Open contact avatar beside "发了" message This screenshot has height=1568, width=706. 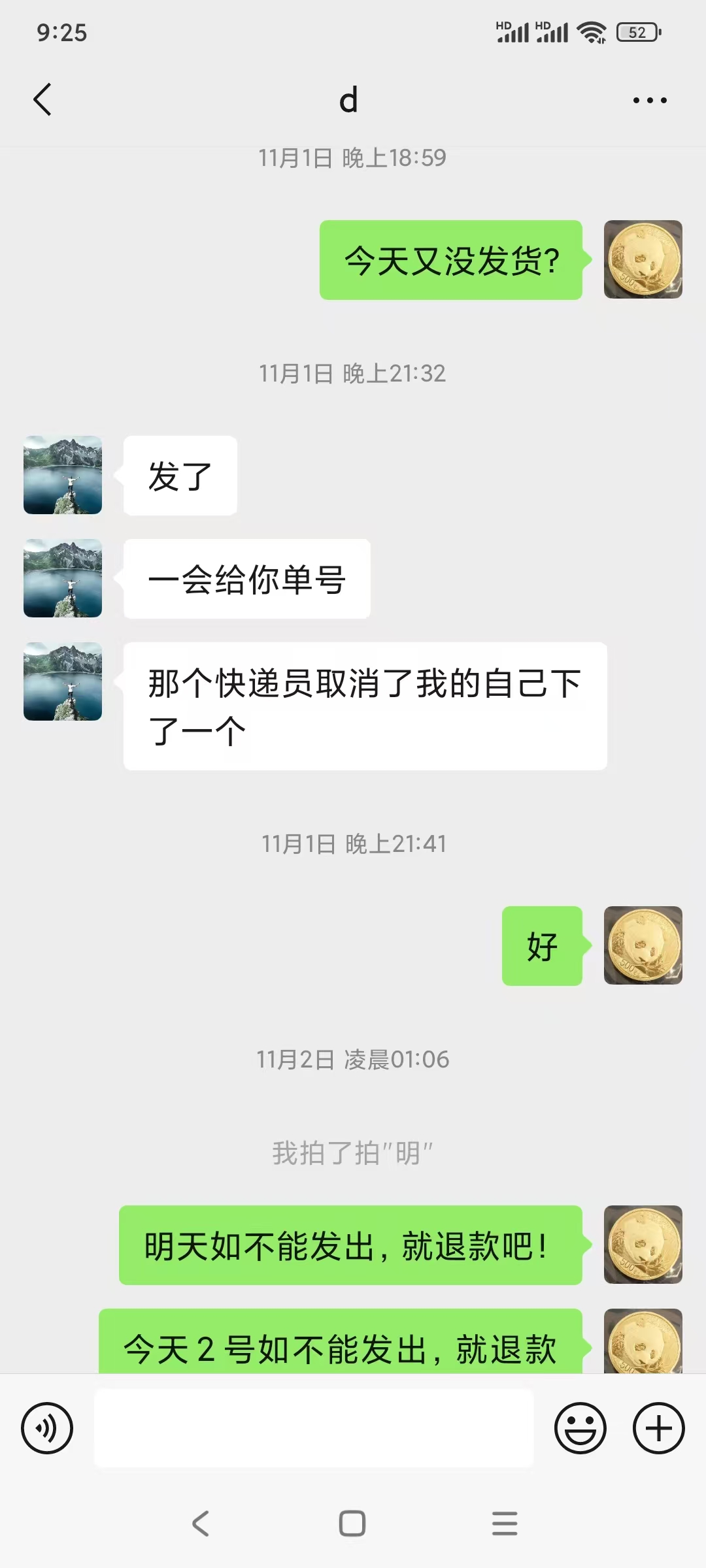(x=63, y=475)
